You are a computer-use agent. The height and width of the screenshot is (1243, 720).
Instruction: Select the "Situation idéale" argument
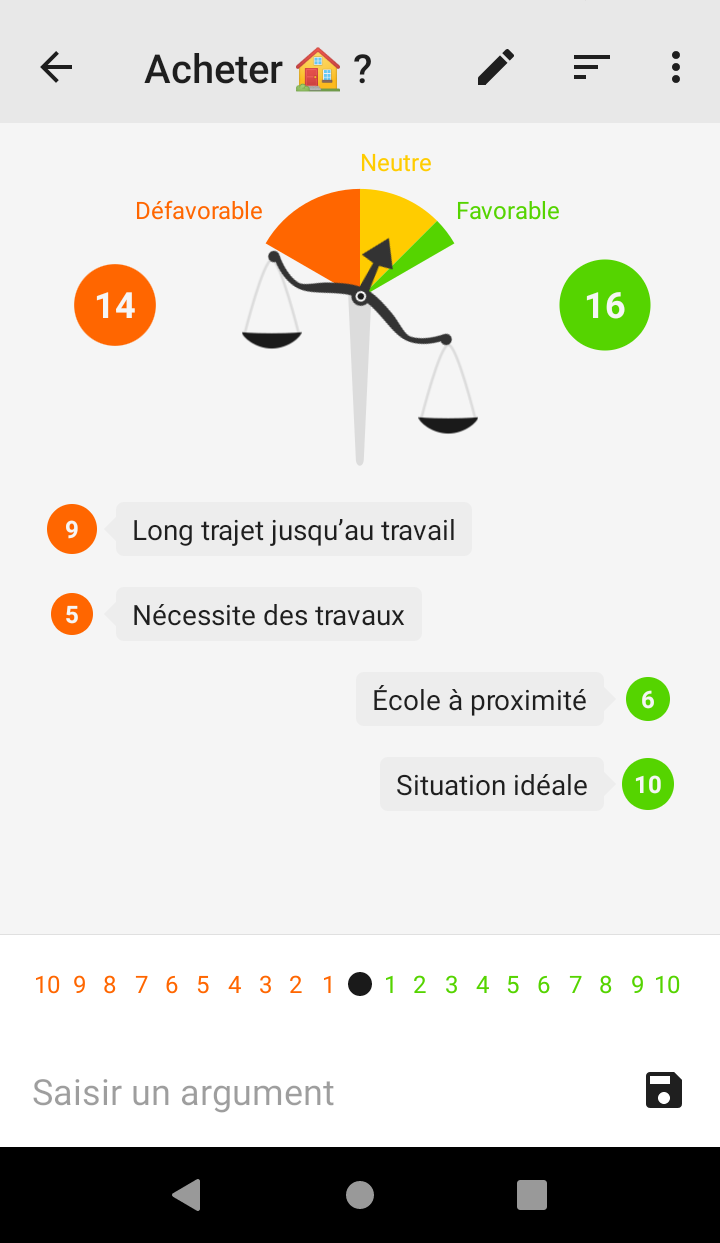tap(491, 785)
